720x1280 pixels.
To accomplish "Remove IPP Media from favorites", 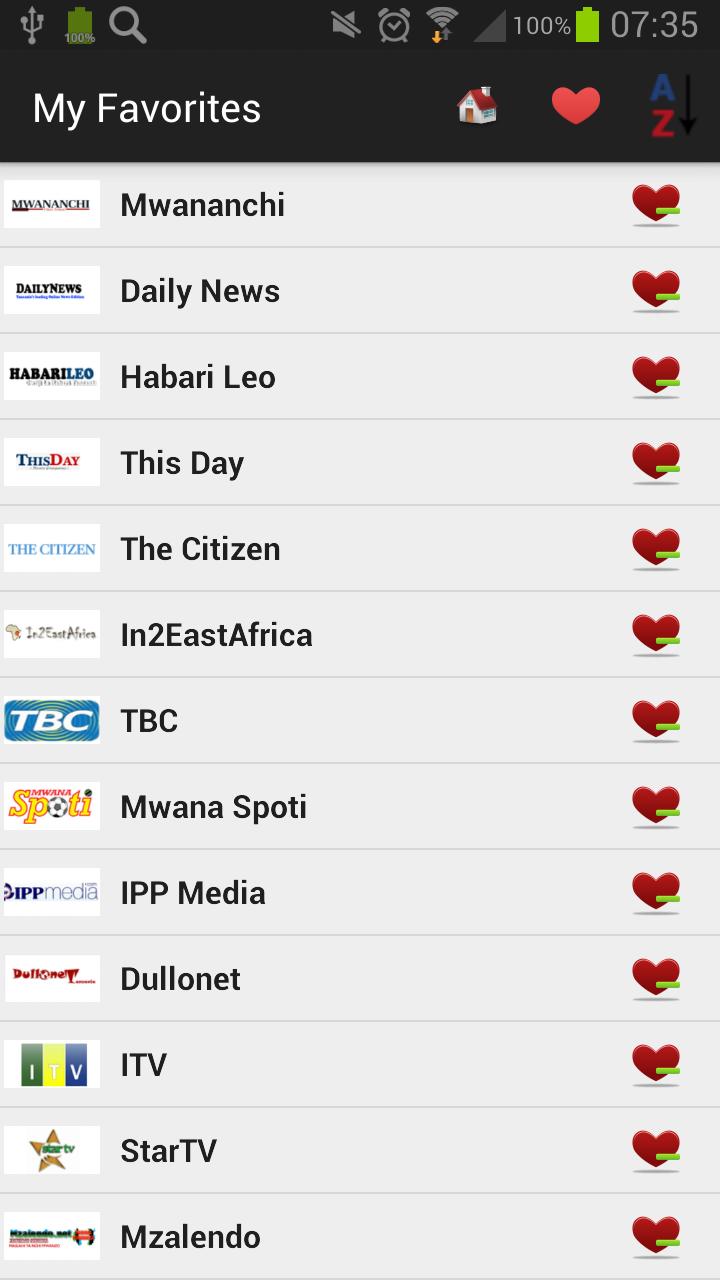I will pos(655,892).
